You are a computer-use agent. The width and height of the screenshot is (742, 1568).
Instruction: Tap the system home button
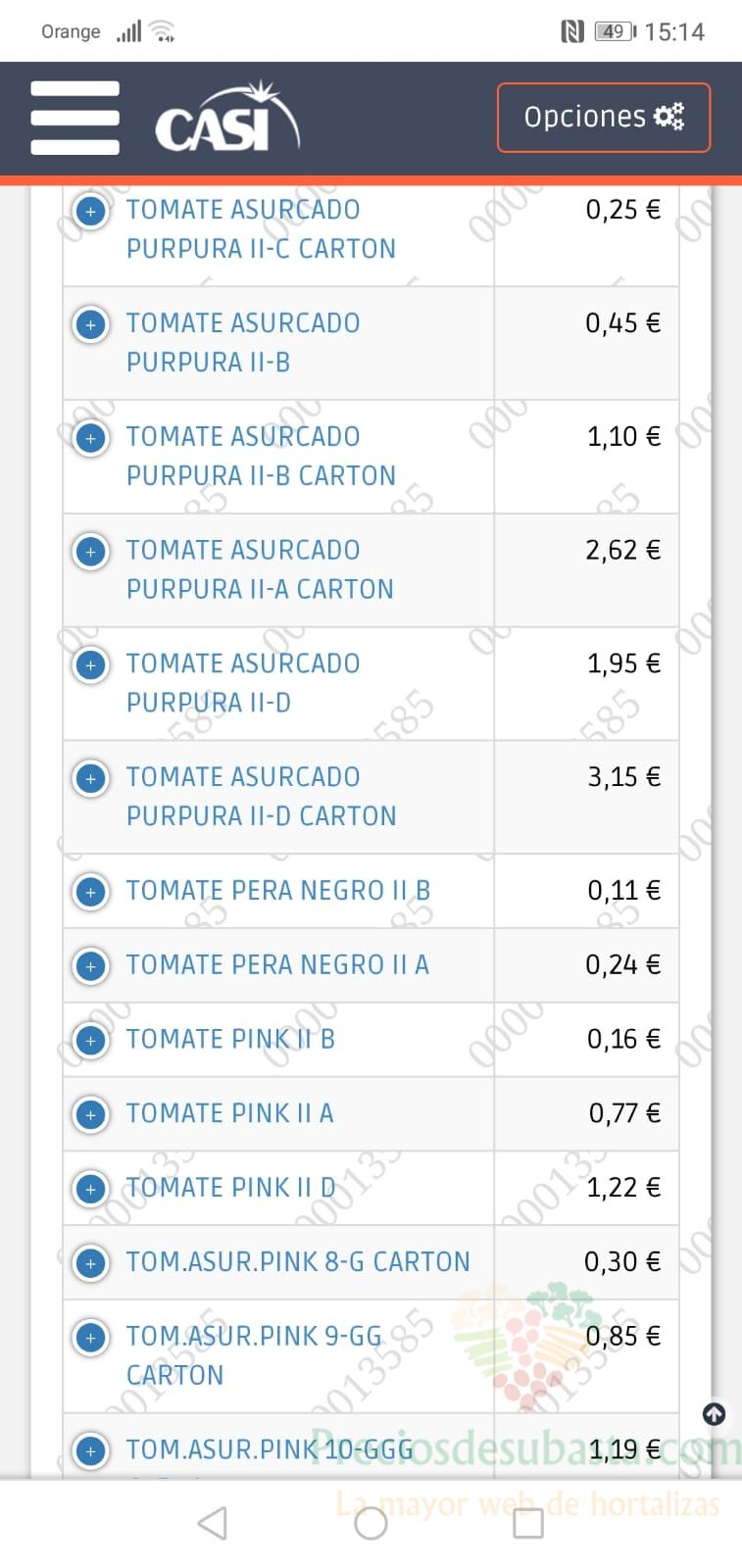tap(371, 1523)
